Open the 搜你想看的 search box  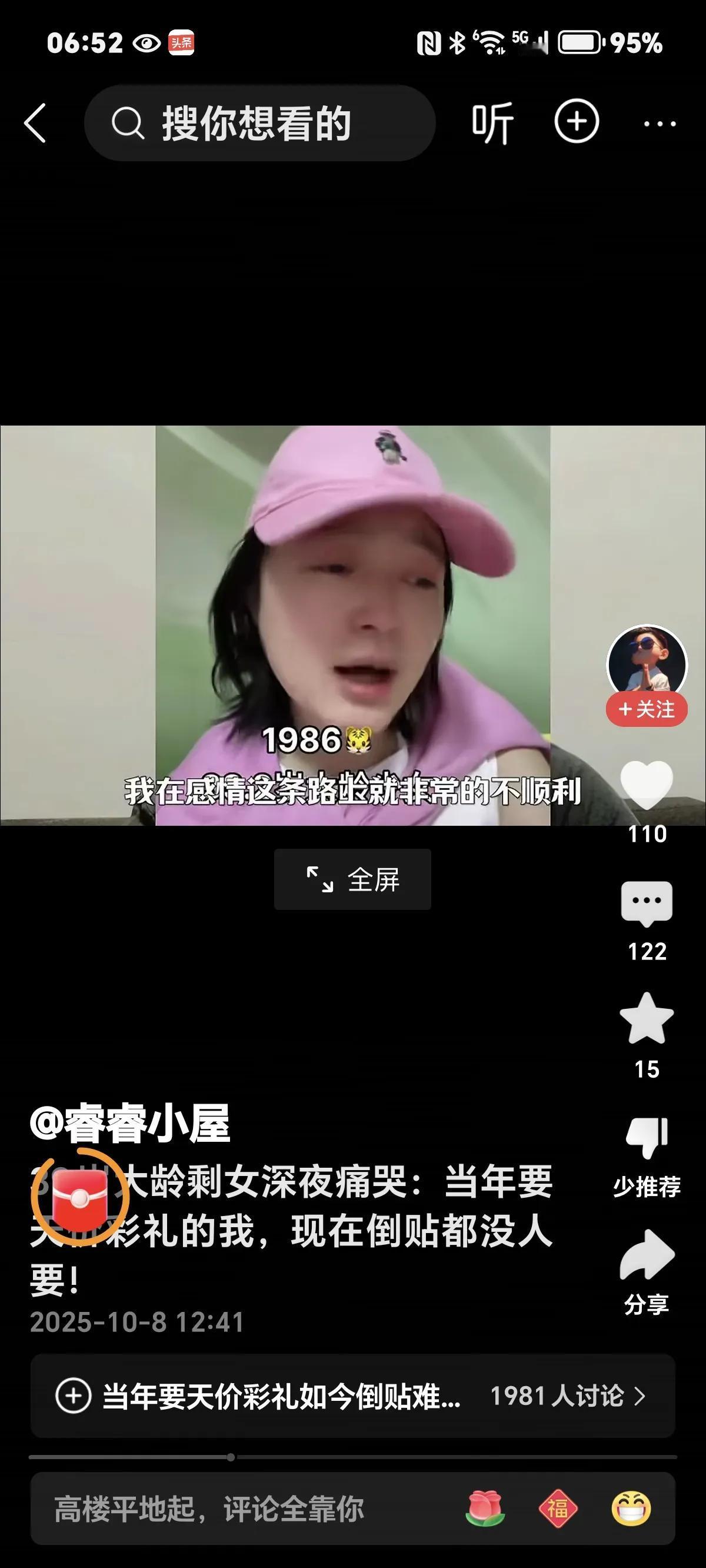pos(260,123)
